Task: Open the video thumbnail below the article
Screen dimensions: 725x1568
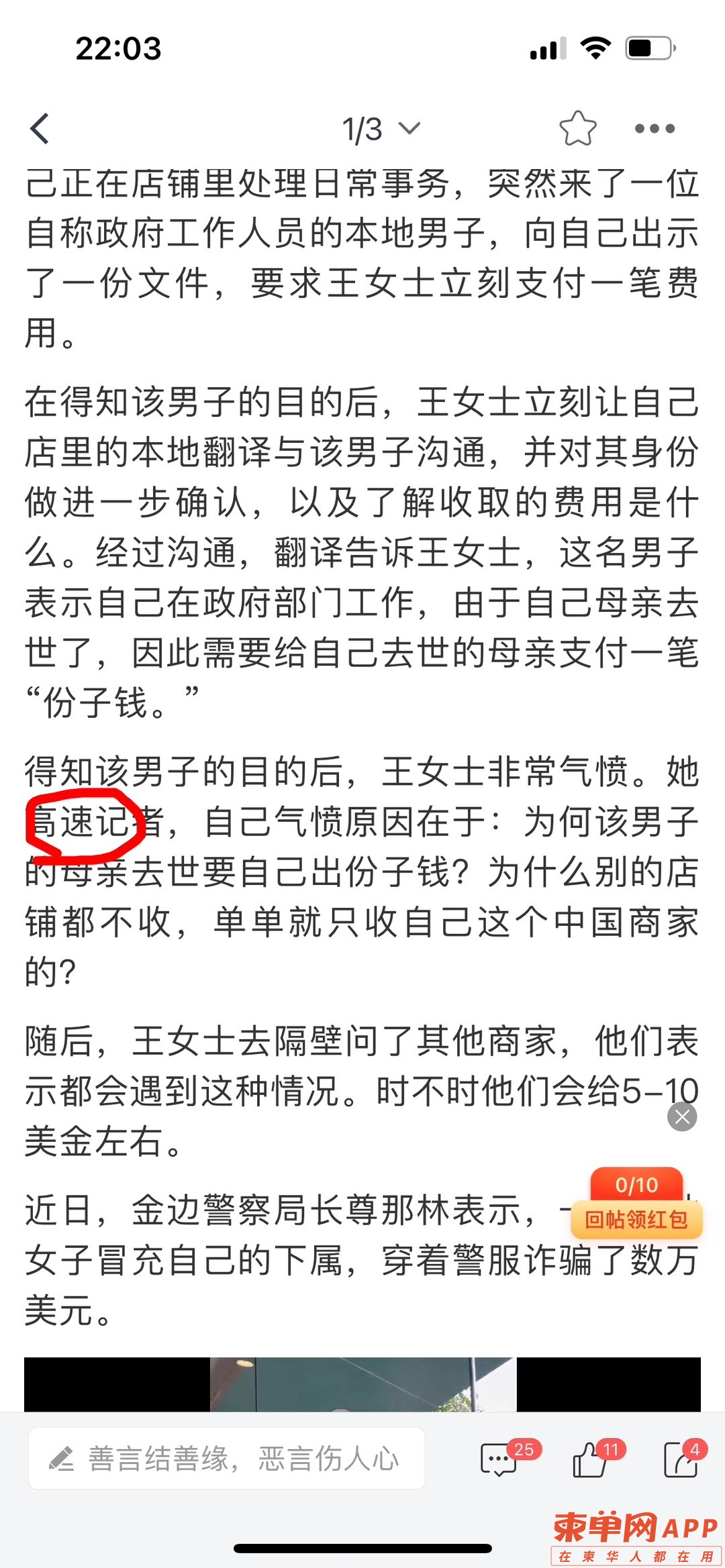Action: click(362, 1383)
